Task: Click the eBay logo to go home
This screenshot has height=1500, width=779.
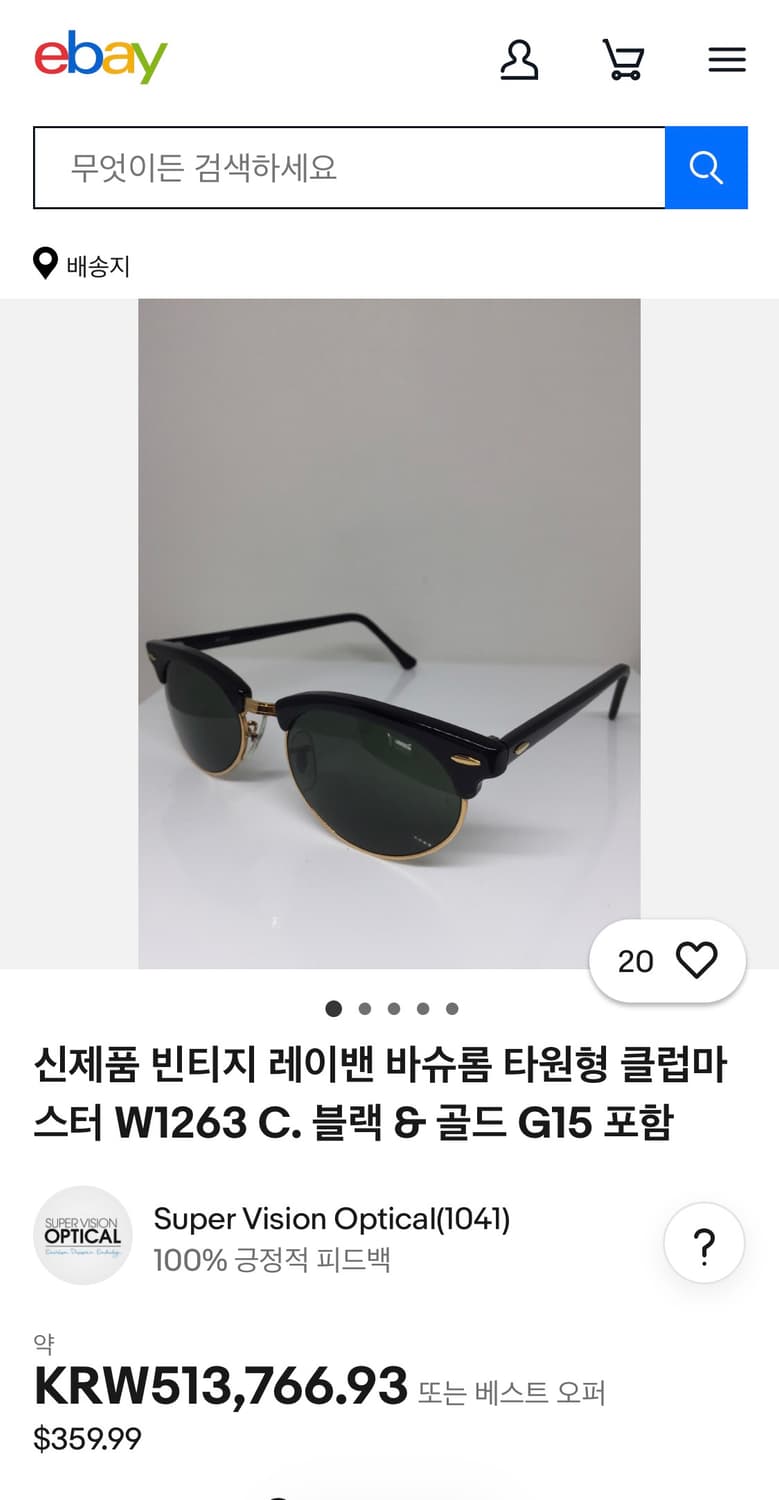Action: 100,56
